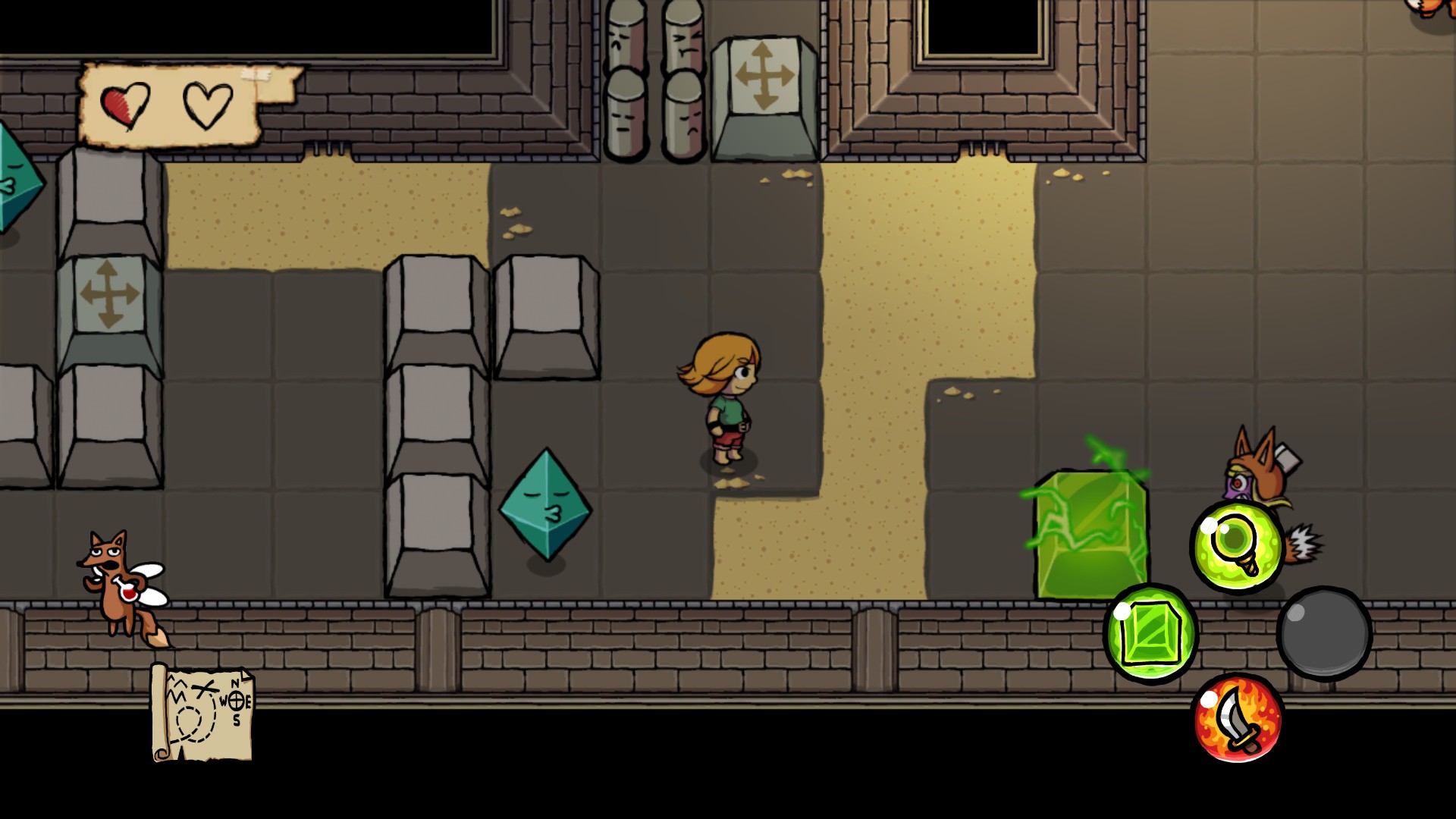Use the green block spell button
The height and width of the screenshot is (819, 1456).
click(x=1150, y=633)
